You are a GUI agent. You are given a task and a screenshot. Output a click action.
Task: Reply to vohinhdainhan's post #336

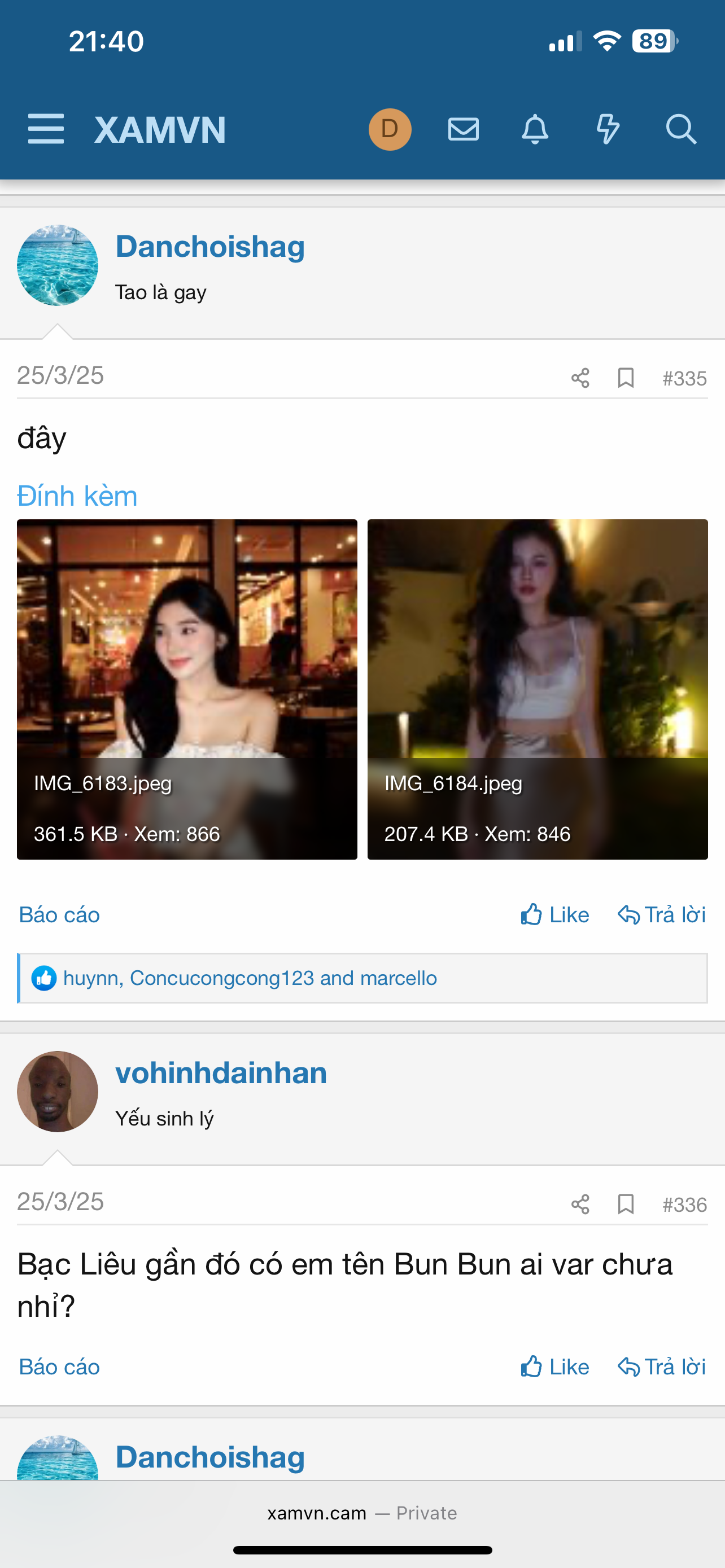[x=662, y=1366]
